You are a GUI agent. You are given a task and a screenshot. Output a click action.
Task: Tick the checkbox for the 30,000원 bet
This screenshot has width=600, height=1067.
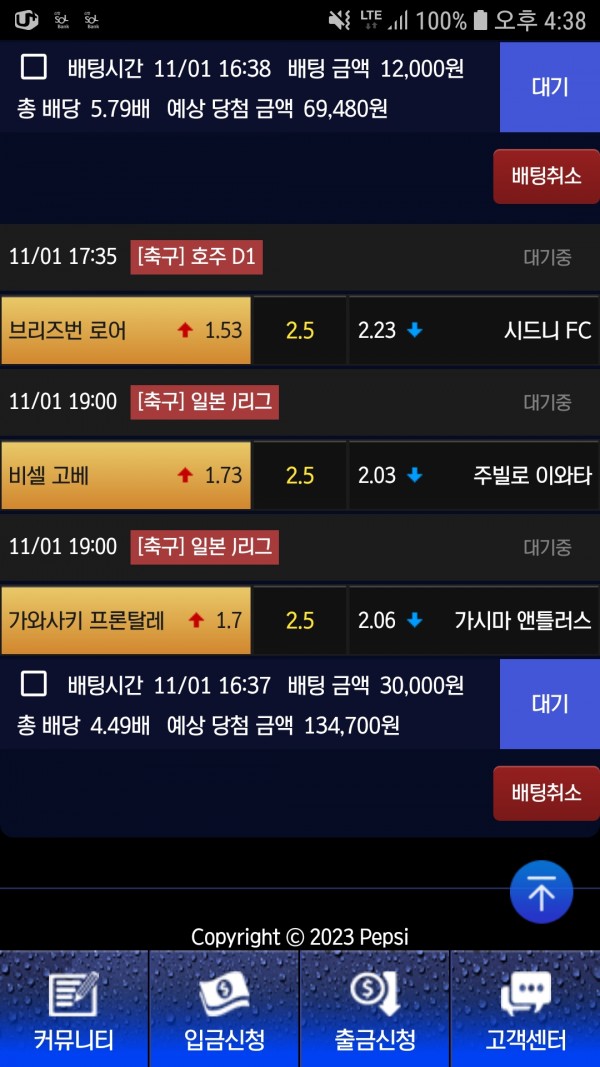(x=34, y=684)
